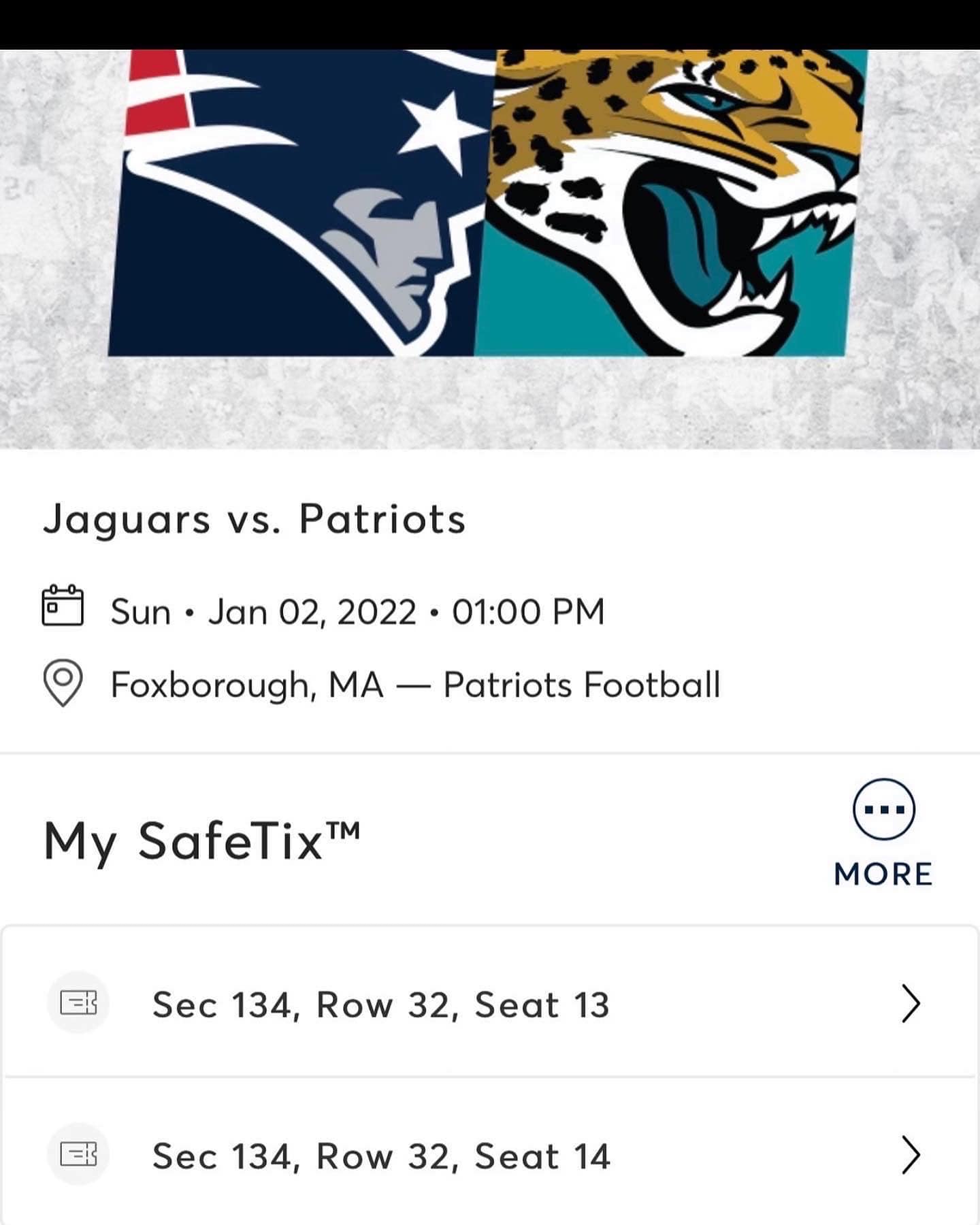Open ticket for Seat 14

(x=490, y=1156)
